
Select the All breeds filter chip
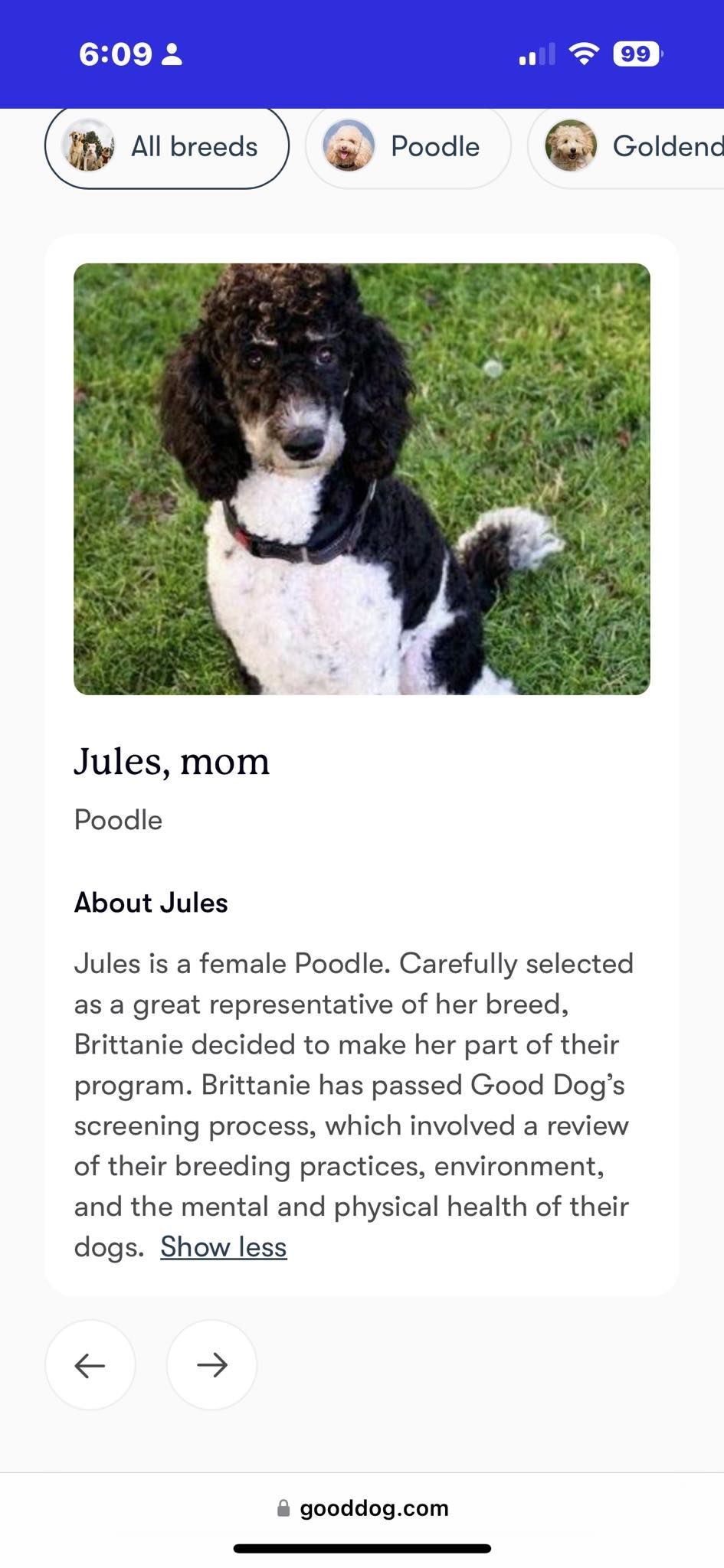pyautogui.click(x=167, y=146)
